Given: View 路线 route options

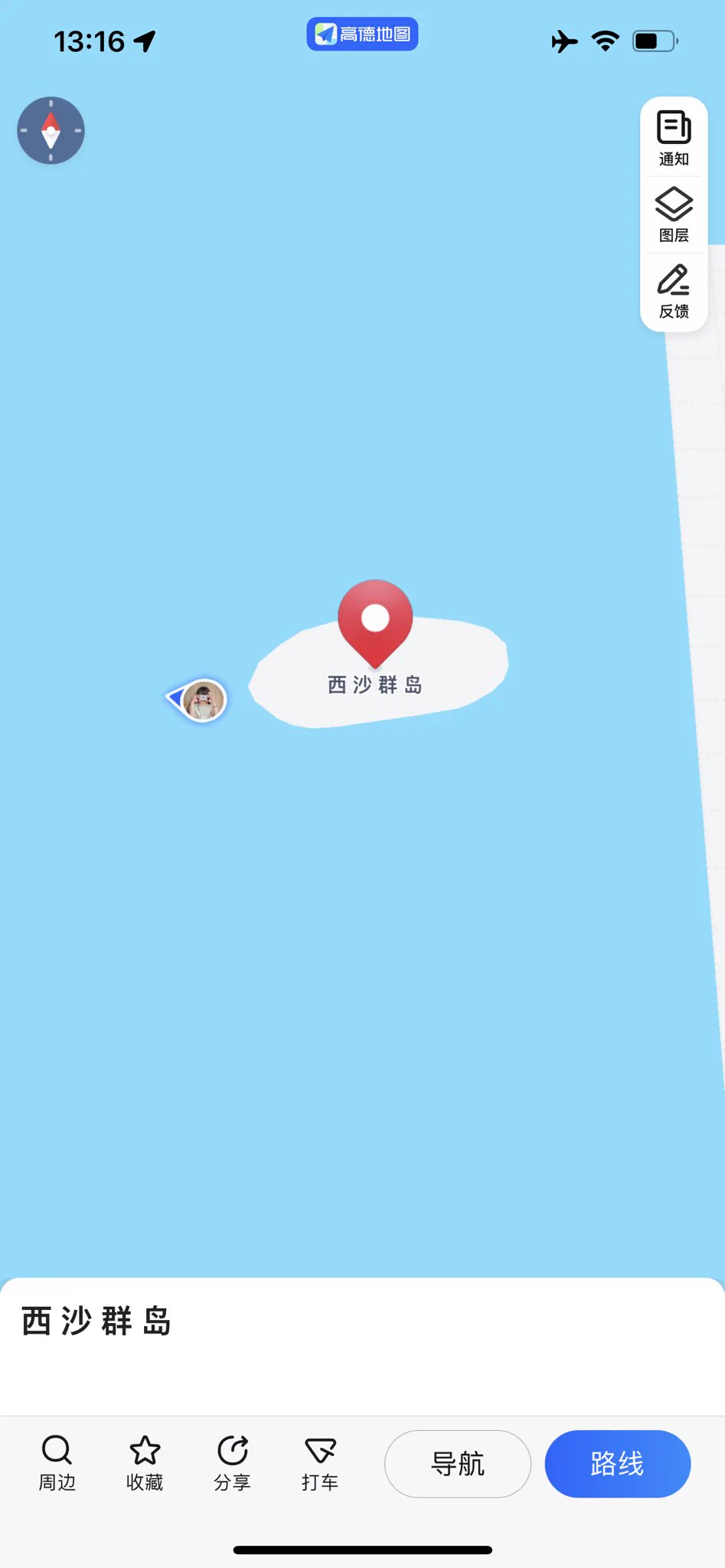Looking at the screenshot, I should click(x=617, y=1463).
